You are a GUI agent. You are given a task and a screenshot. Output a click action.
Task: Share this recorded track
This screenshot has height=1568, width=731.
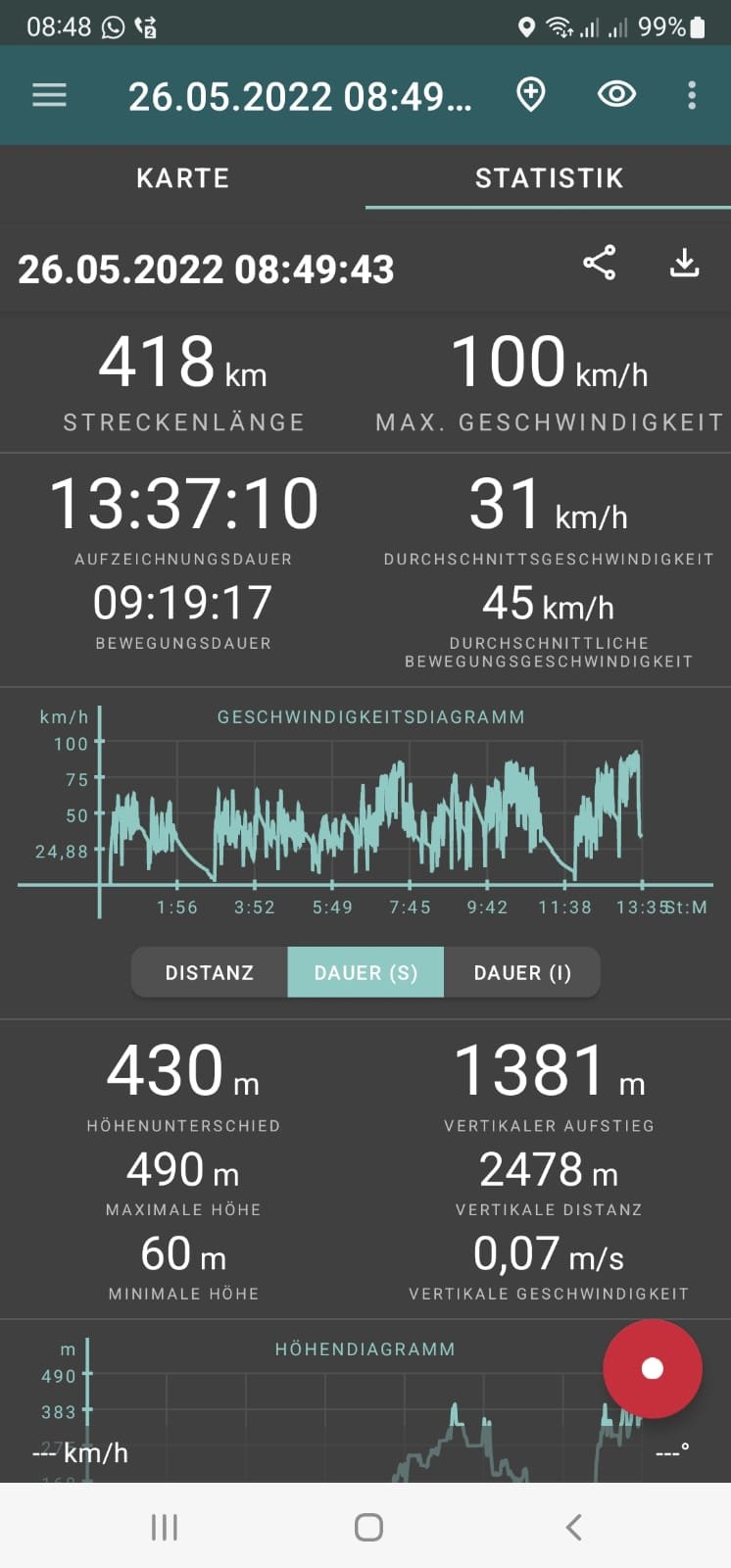point(599,263)
